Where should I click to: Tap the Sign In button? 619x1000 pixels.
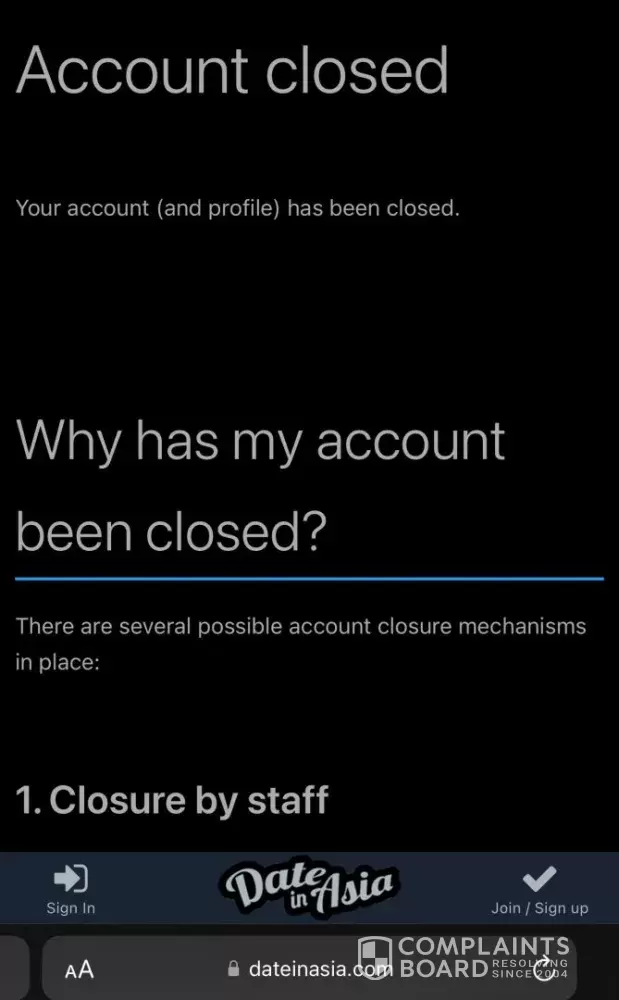70,889
